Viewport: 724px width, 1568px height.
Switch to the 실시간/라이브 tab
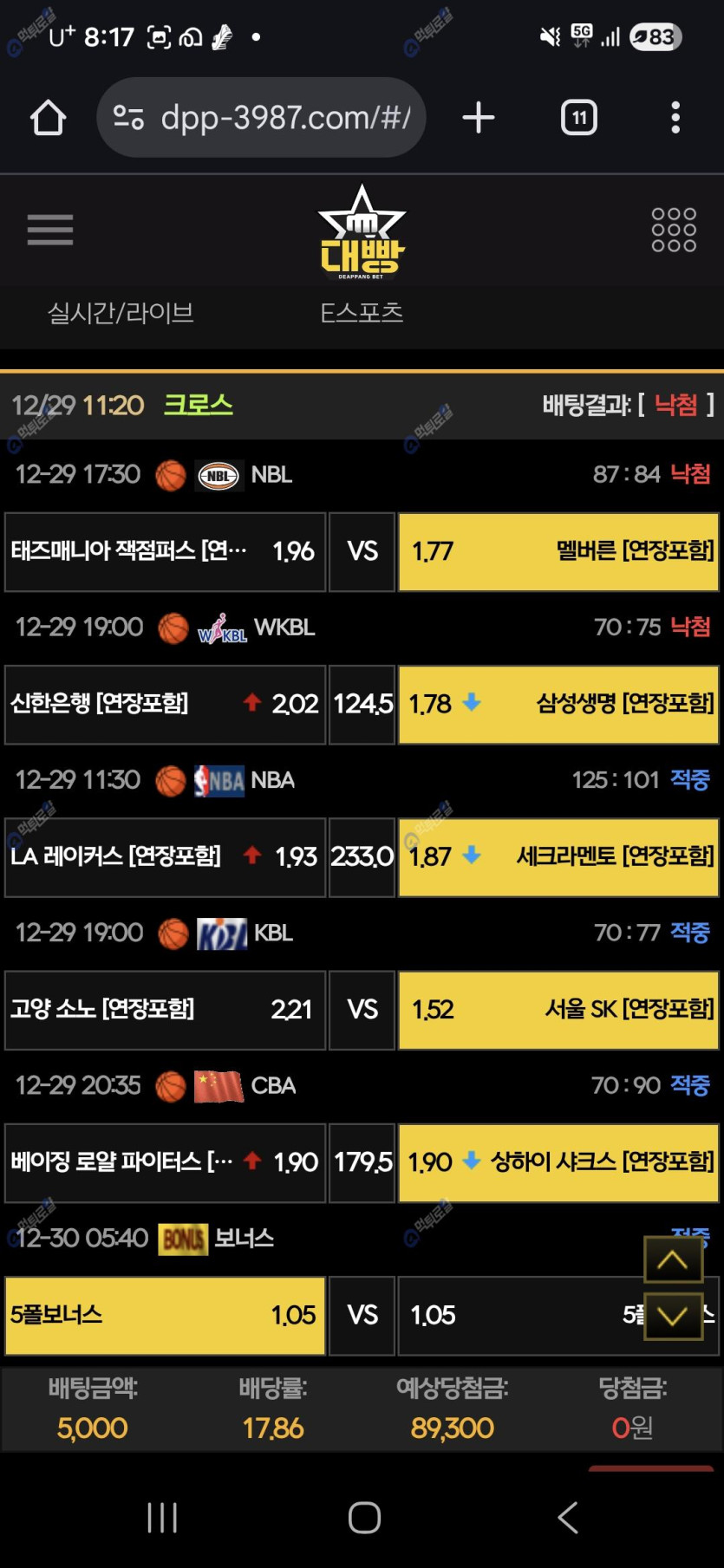click(121, 313)
